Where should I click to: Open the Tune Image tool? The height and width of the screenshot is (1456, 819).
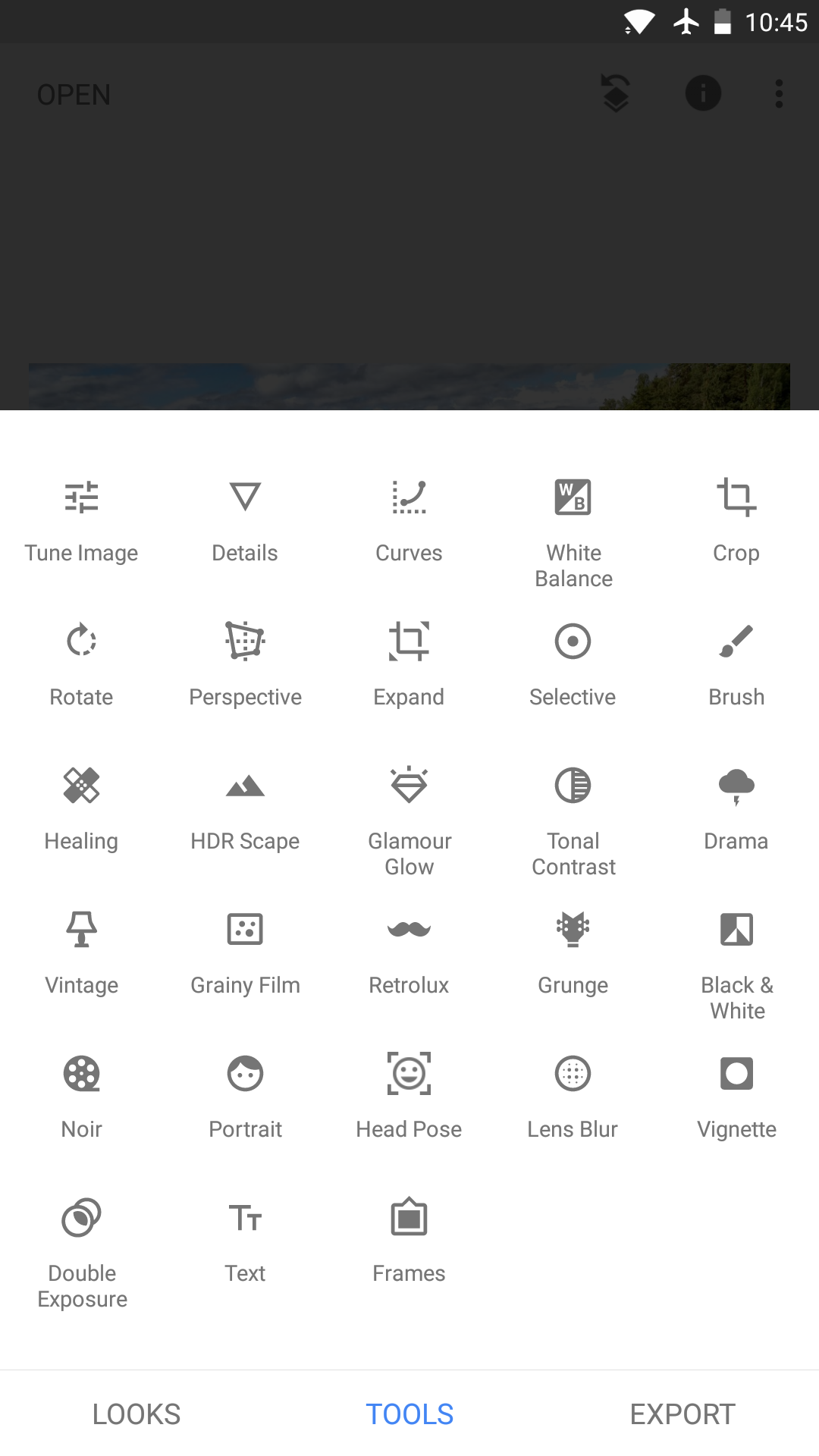tap(81, 520)
